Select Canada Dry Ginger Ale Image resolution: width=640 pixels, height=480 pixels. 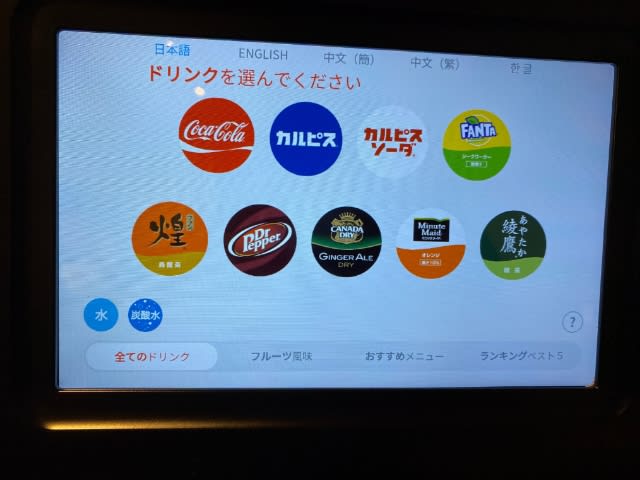[347, 242]
